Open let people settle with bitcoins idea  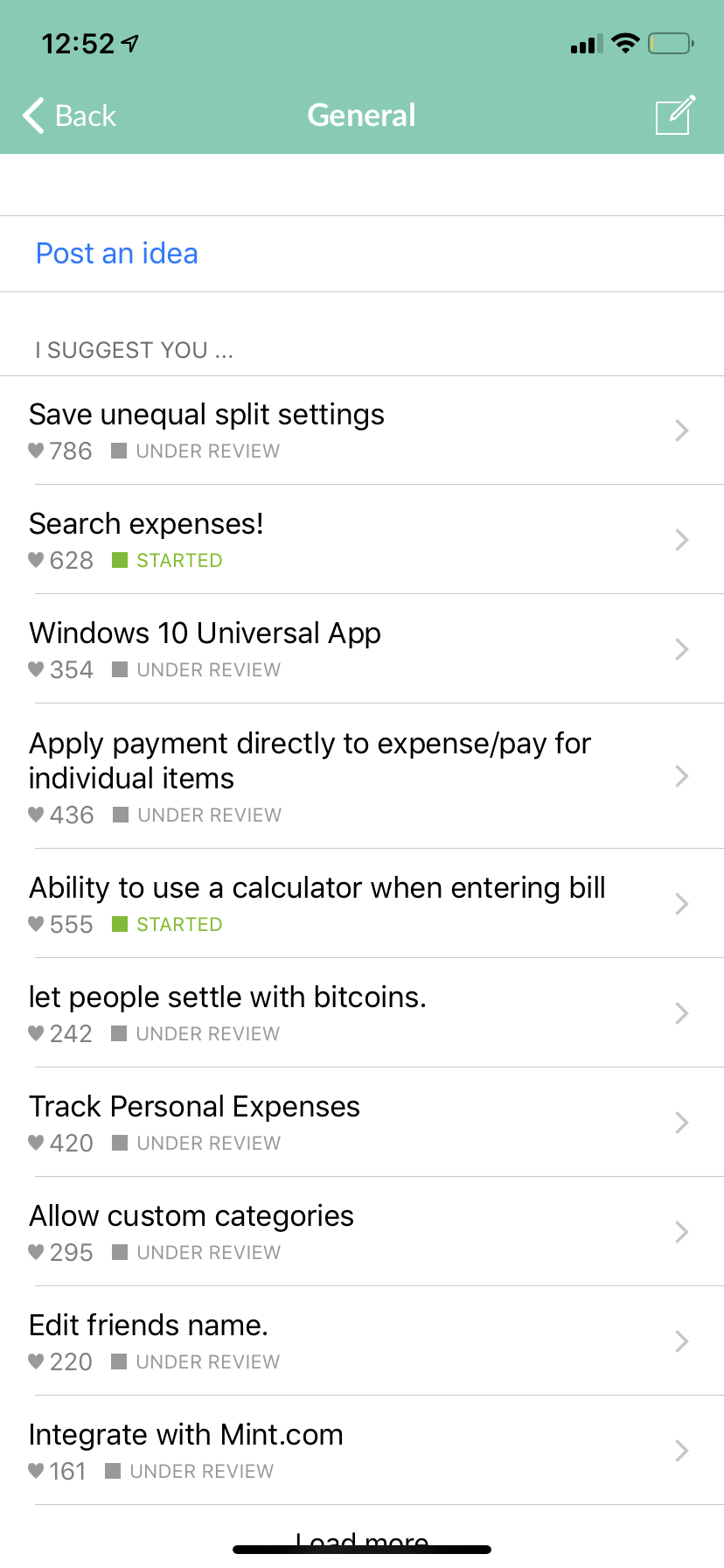pos(362,1013)
